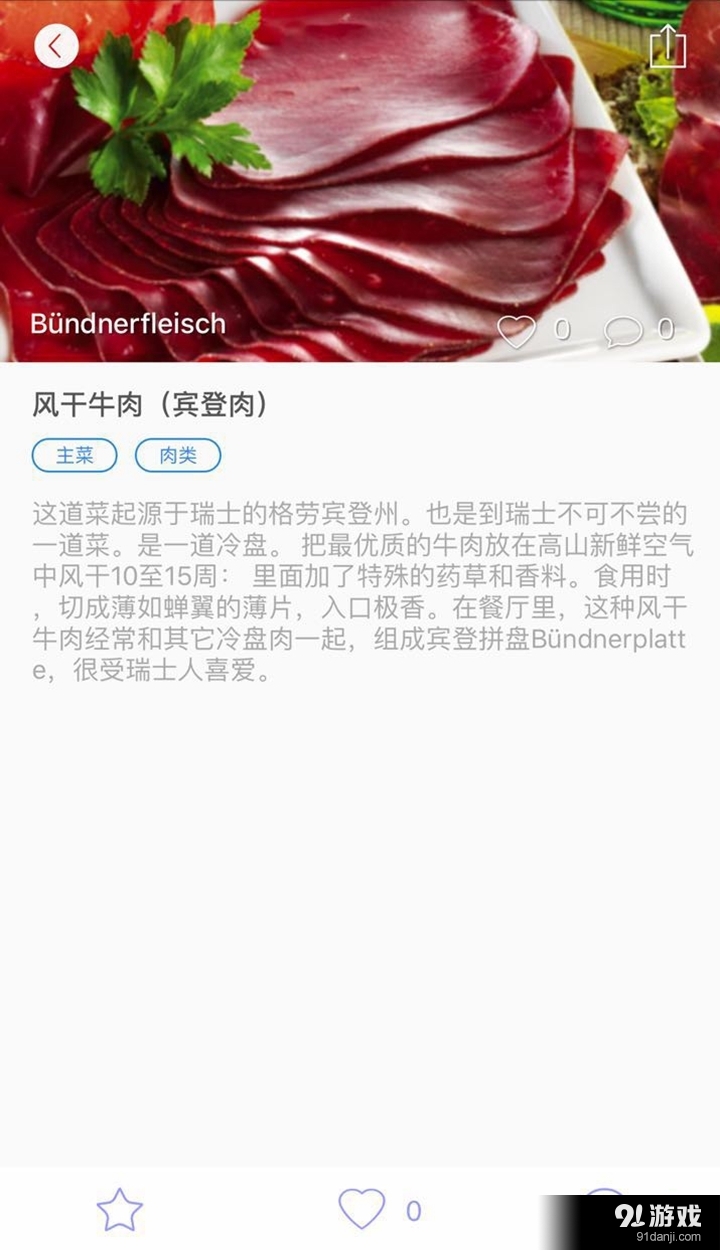Tap the comment count next to the speech bubble
720x1250 pixels.
tap(666, 328)
